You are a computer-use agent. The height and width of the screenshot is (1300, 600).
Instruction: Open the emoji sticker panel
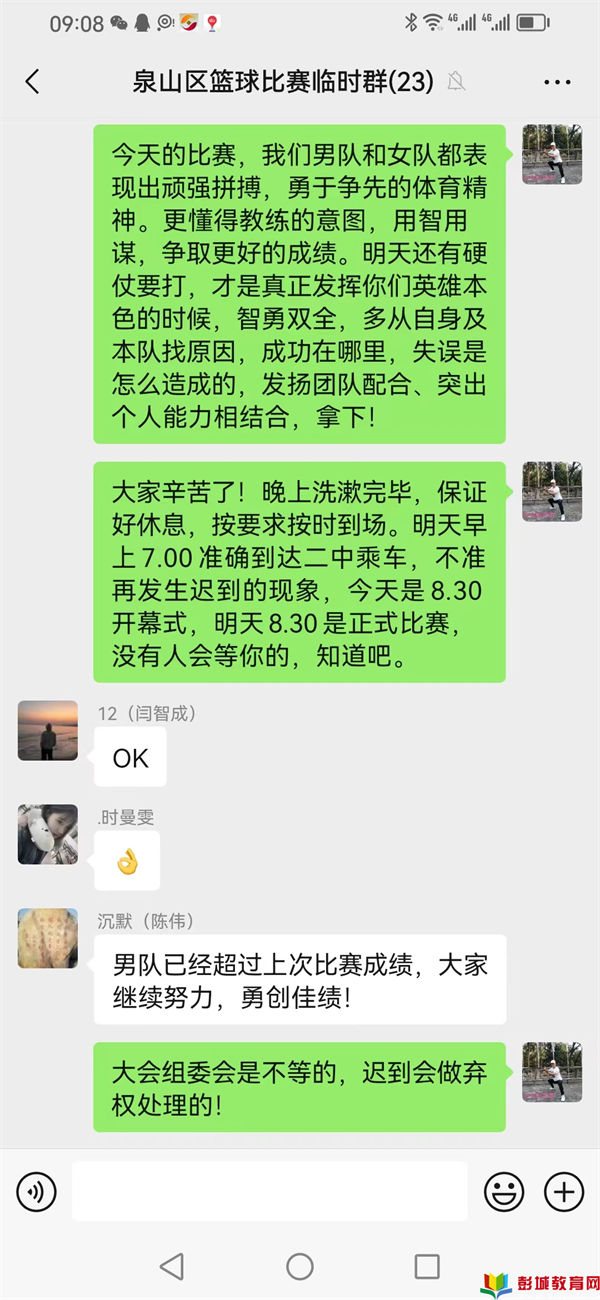click(x=504, y=1191)
